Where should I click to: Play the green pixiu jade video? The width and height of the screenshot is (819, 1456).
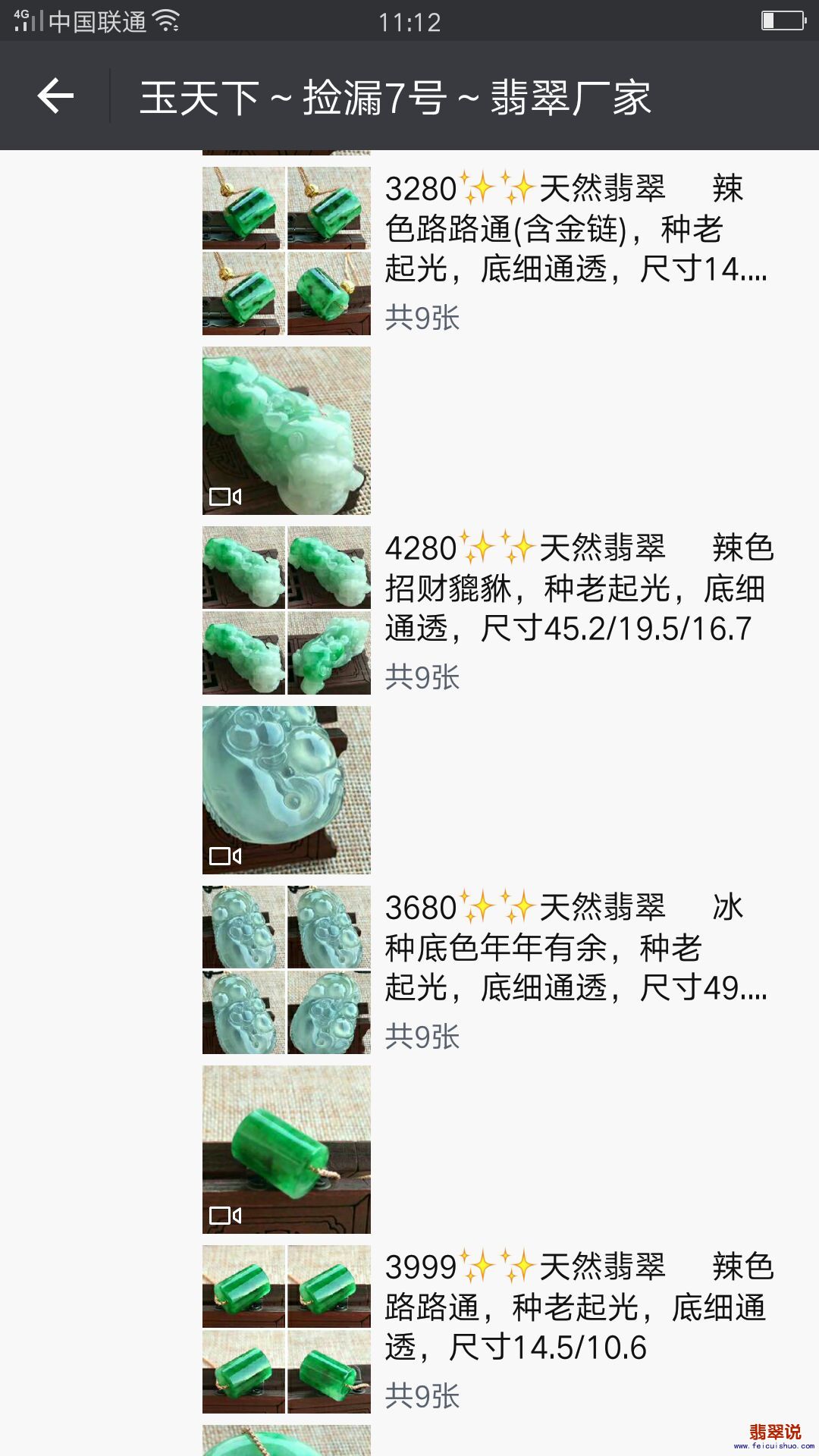[287, 431]
